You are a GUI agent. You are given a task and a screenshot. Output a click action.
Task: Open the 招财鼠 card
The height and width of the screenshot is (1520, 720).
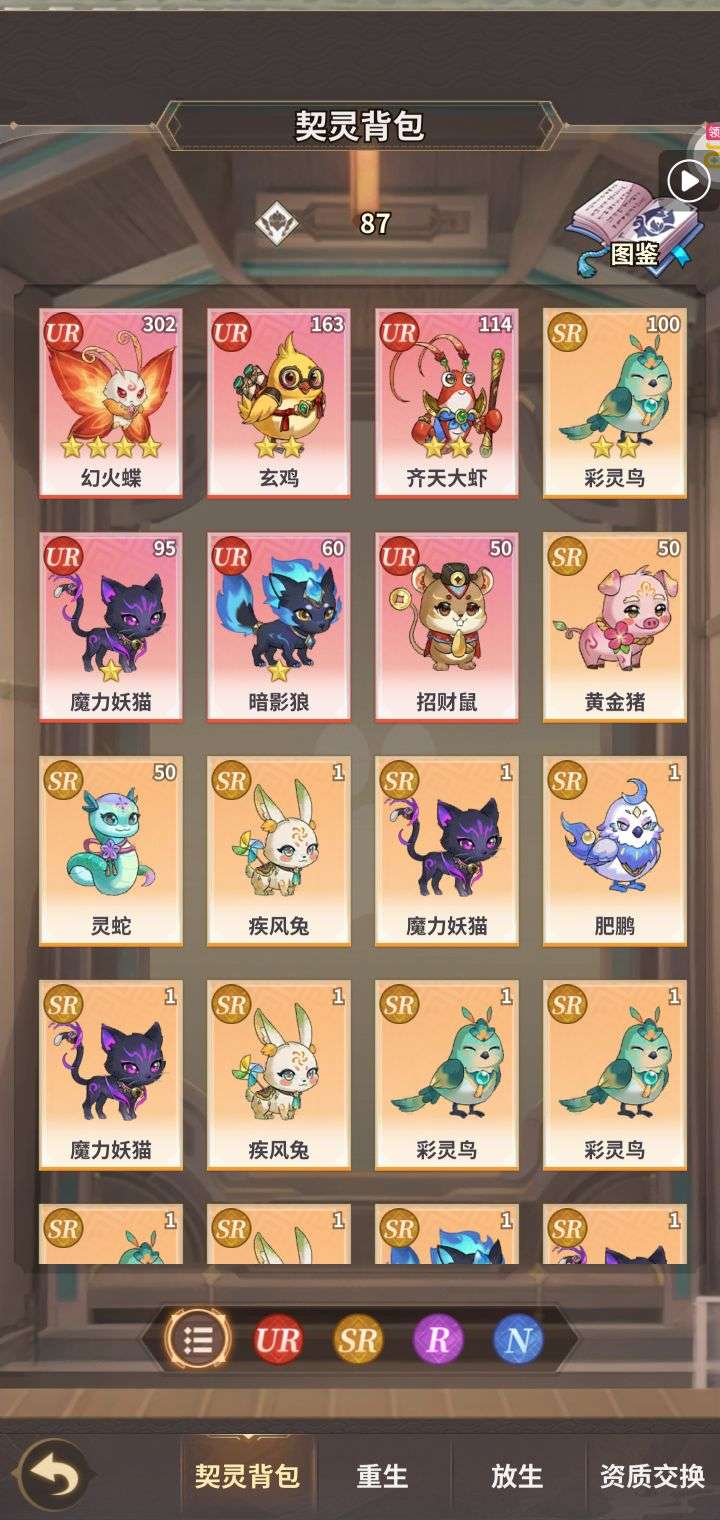click(x=447, y=627)
